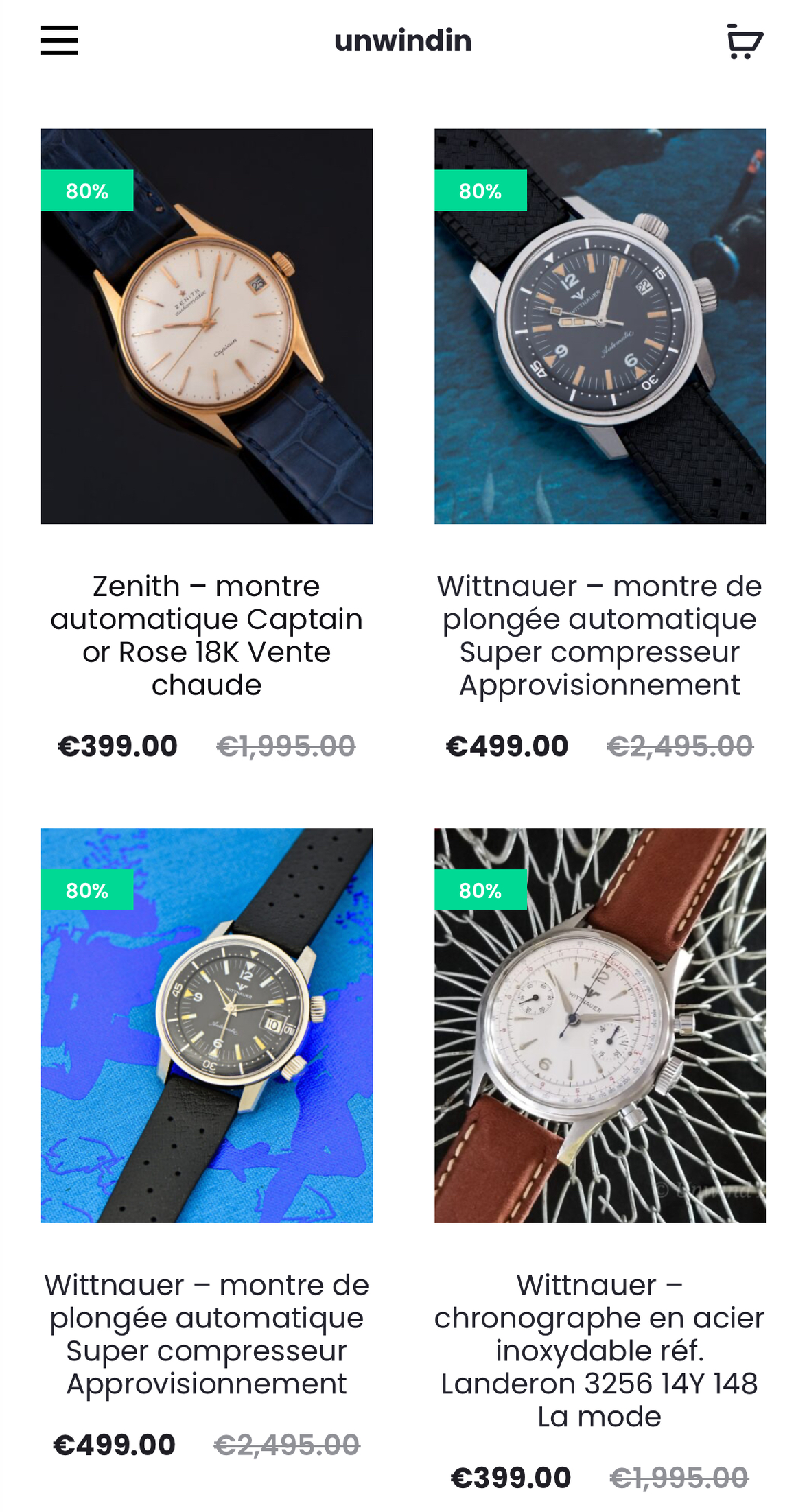Screen dimensions: 807x1512
Task: Open the hamburger menu
Action: [x=59, y=40]
